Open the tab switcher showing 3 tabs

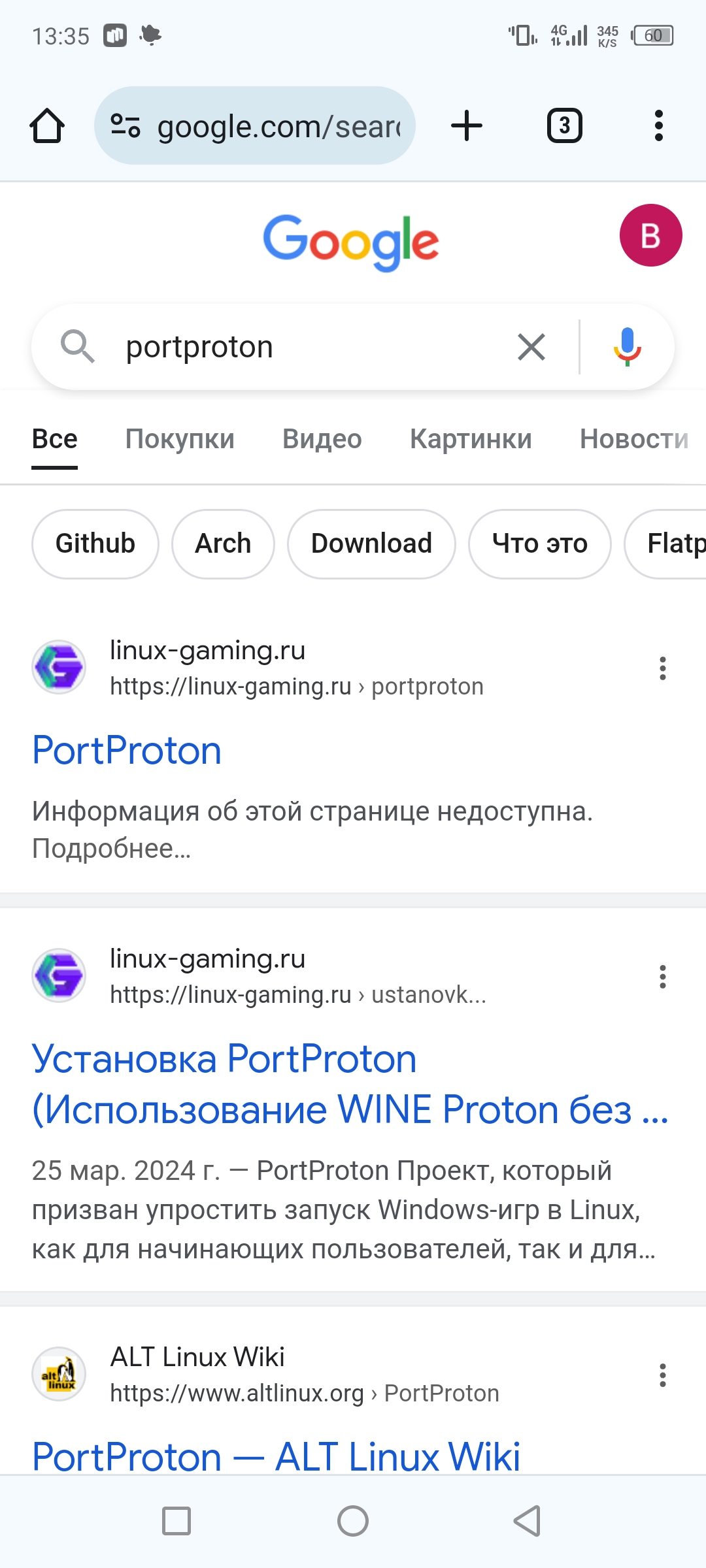pyautogui.click(x=565, y=125)
